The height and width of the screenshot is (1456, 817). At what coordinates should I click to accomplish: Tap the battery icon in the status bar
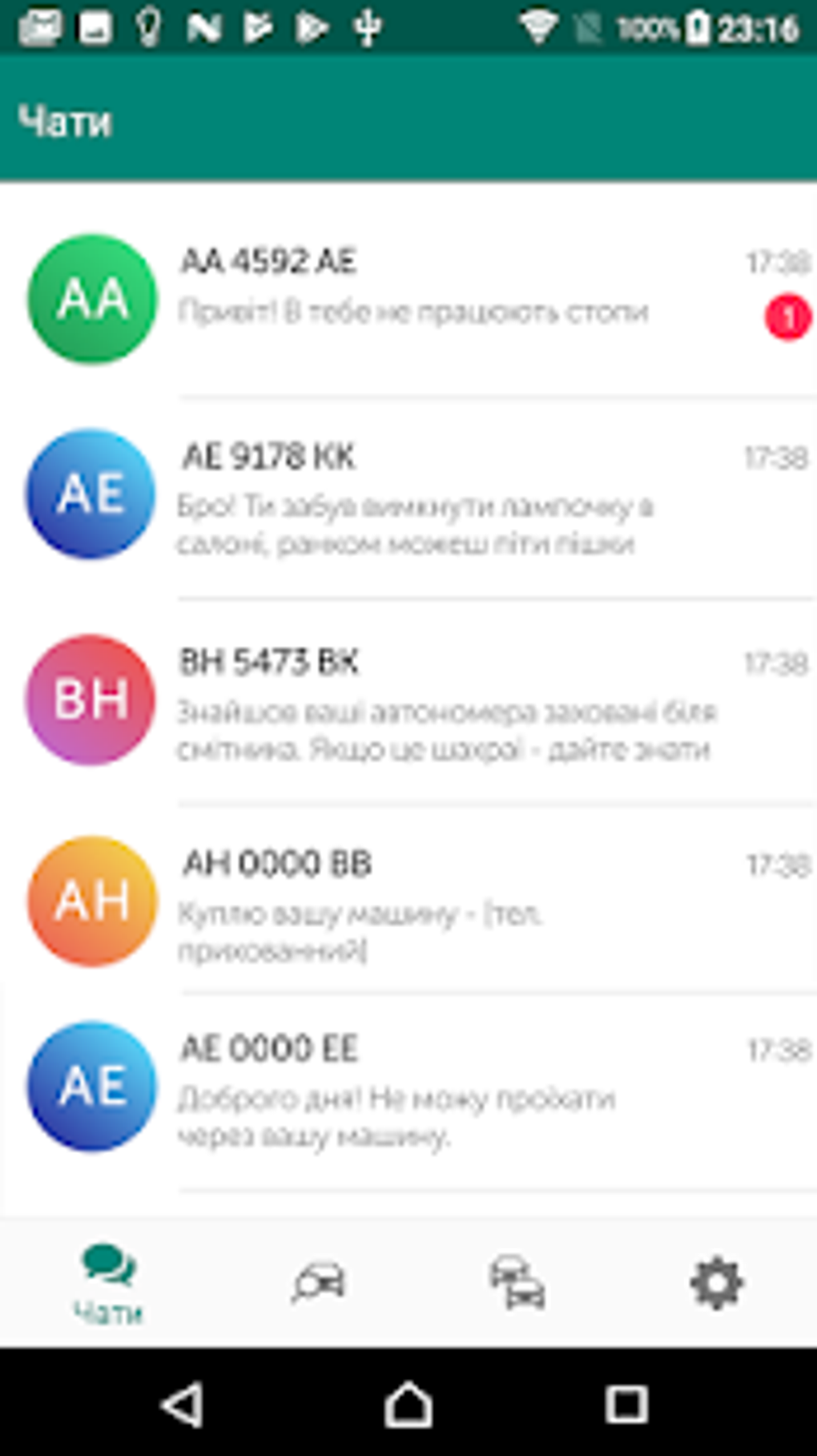click(698, 26)
